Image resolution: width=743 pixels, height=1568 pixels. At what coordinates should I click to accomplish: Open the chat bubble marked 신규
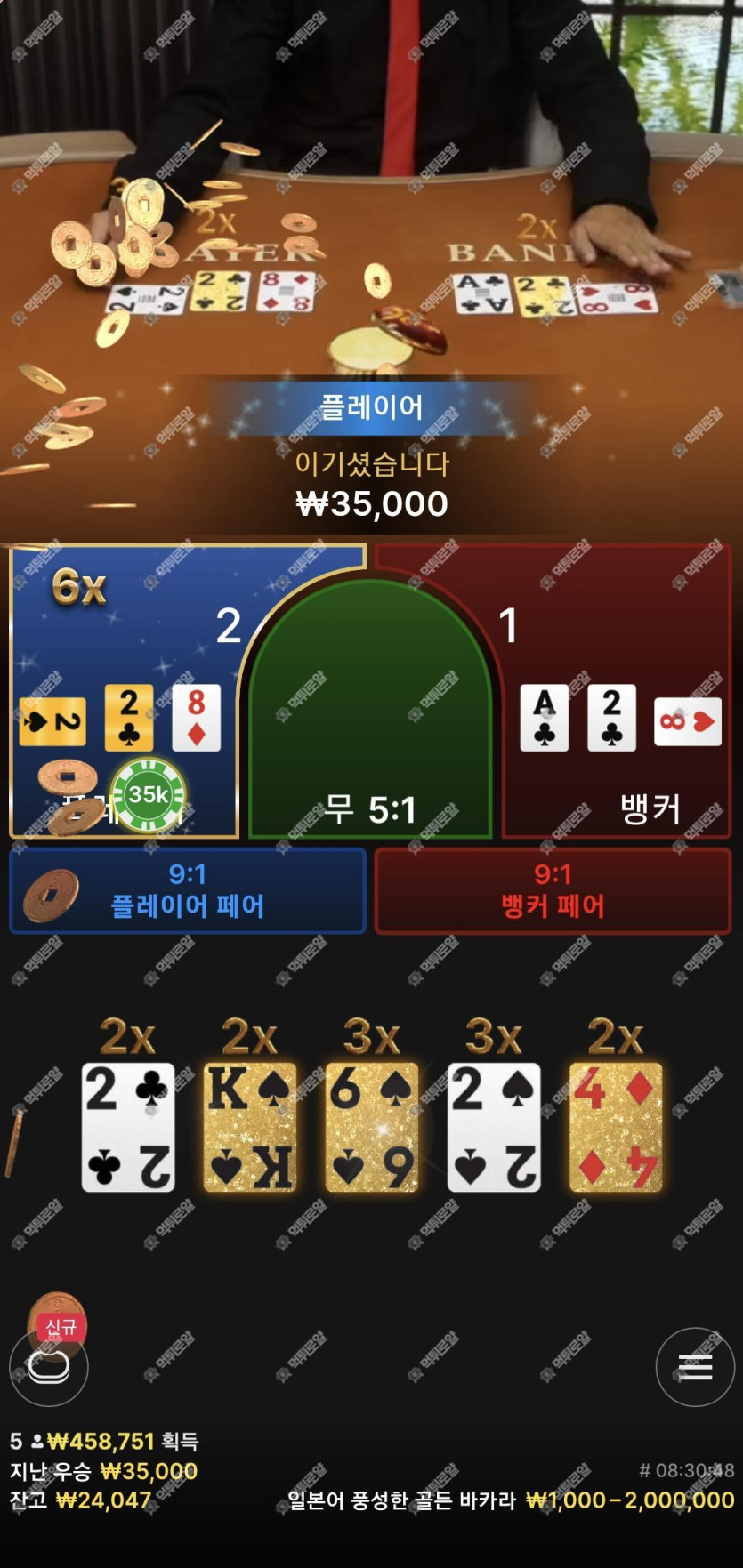point(49,1366)
